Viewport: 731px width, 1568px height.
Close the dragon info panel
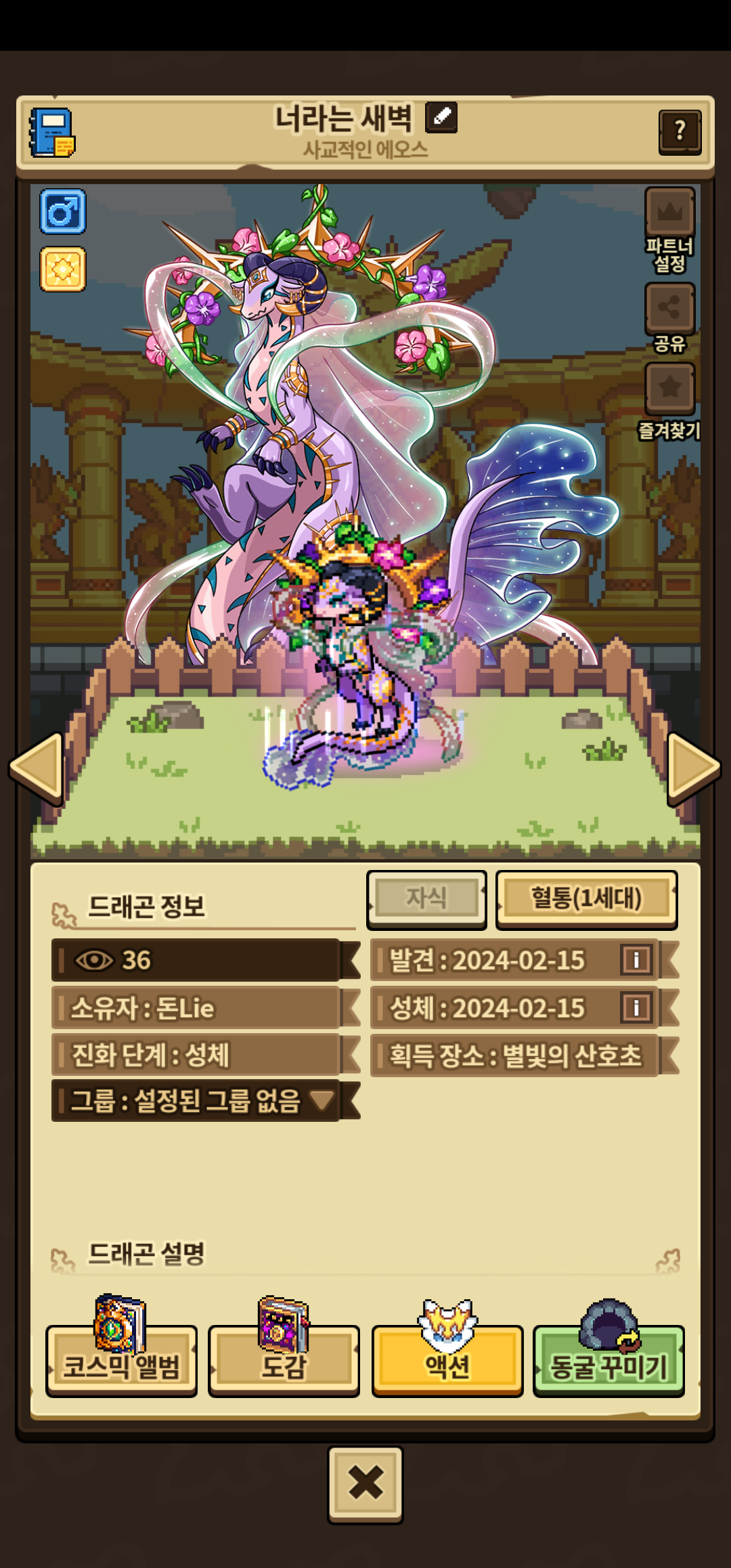[365, 1483]
